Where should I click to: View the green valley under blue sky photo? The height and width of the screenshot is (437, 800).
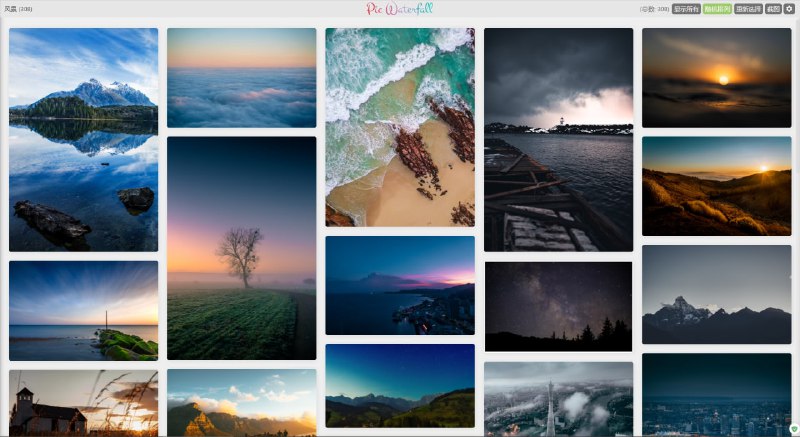pos(399,386)
